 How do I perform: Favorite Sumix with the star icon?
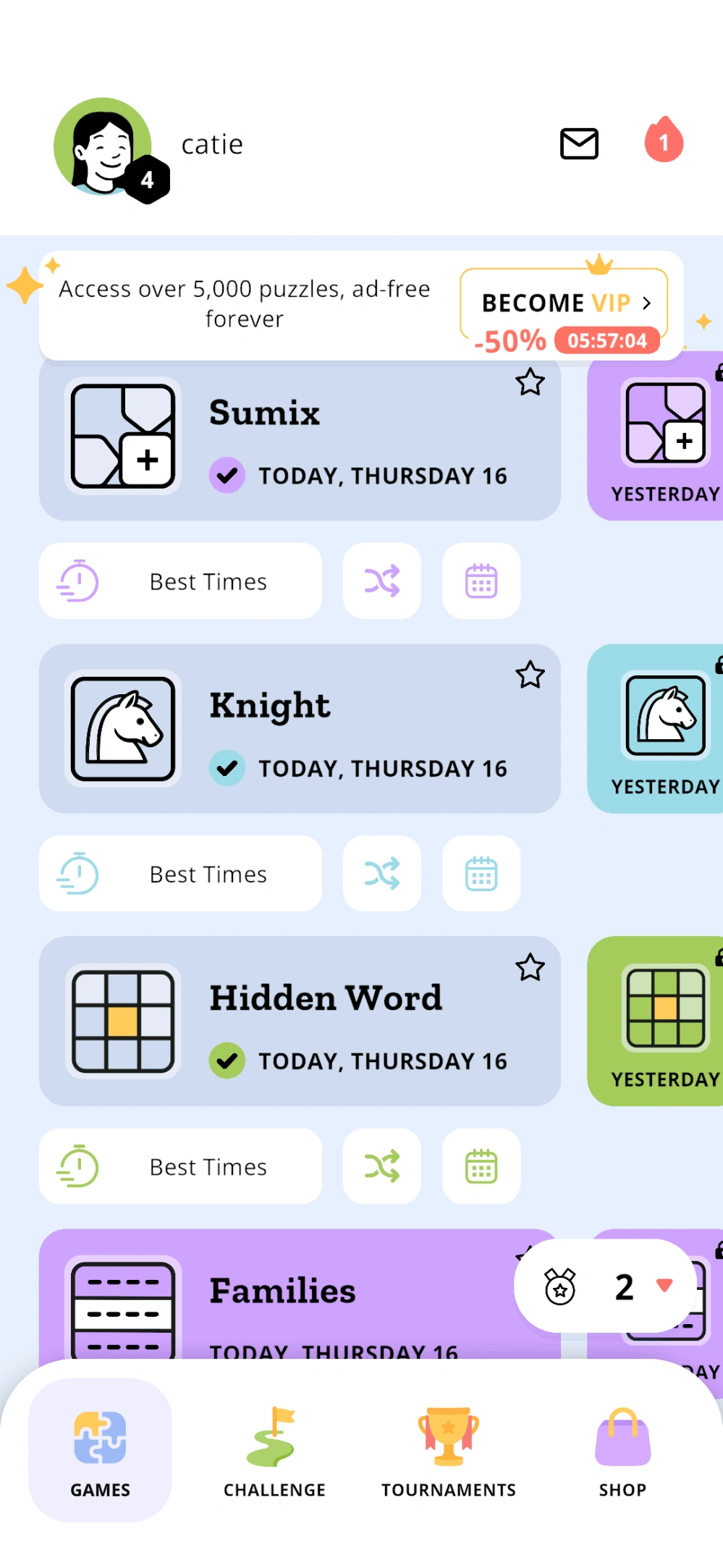(x=530, y=382)
